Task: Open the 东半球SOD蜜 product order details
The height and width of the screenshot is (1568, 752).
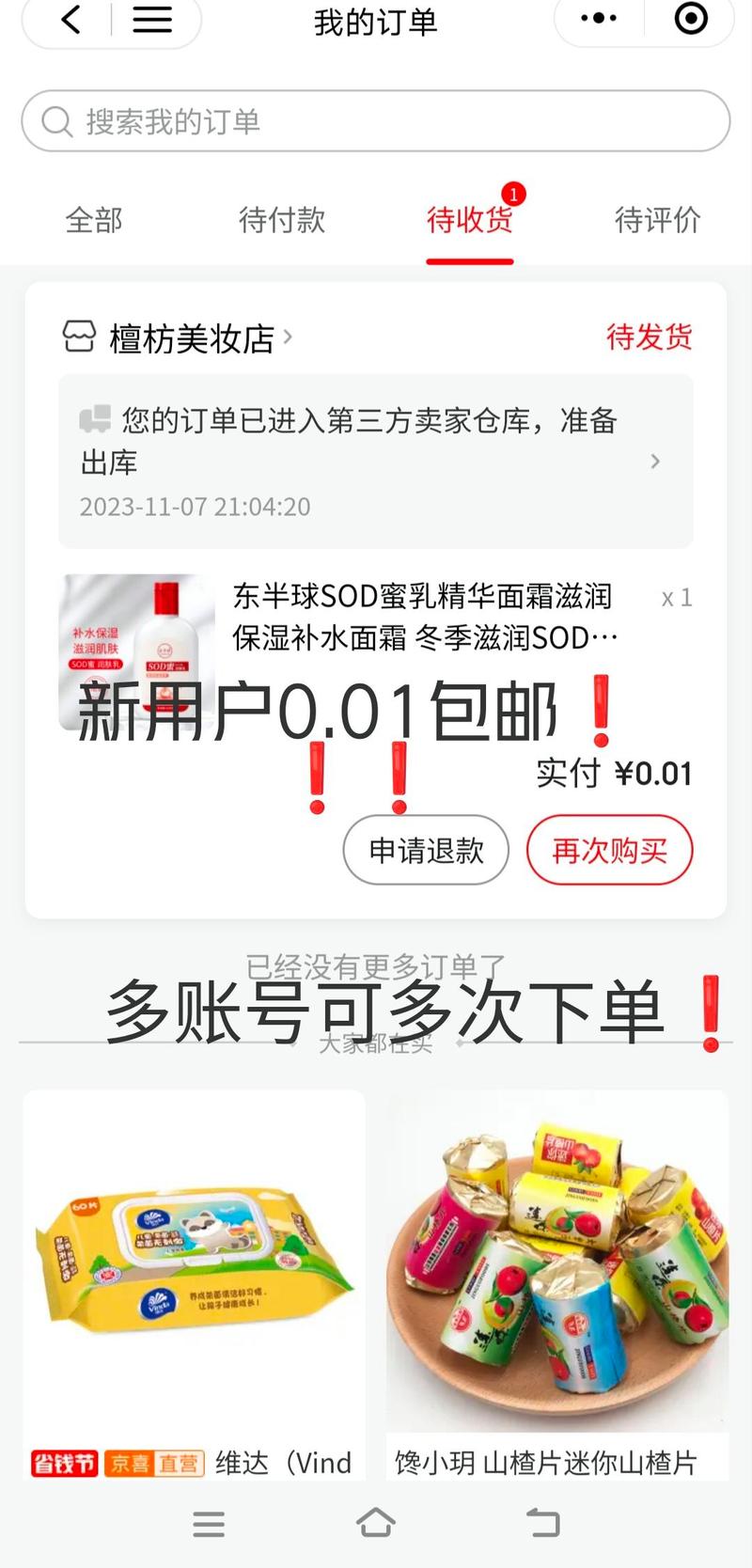Action: (423, 618)
